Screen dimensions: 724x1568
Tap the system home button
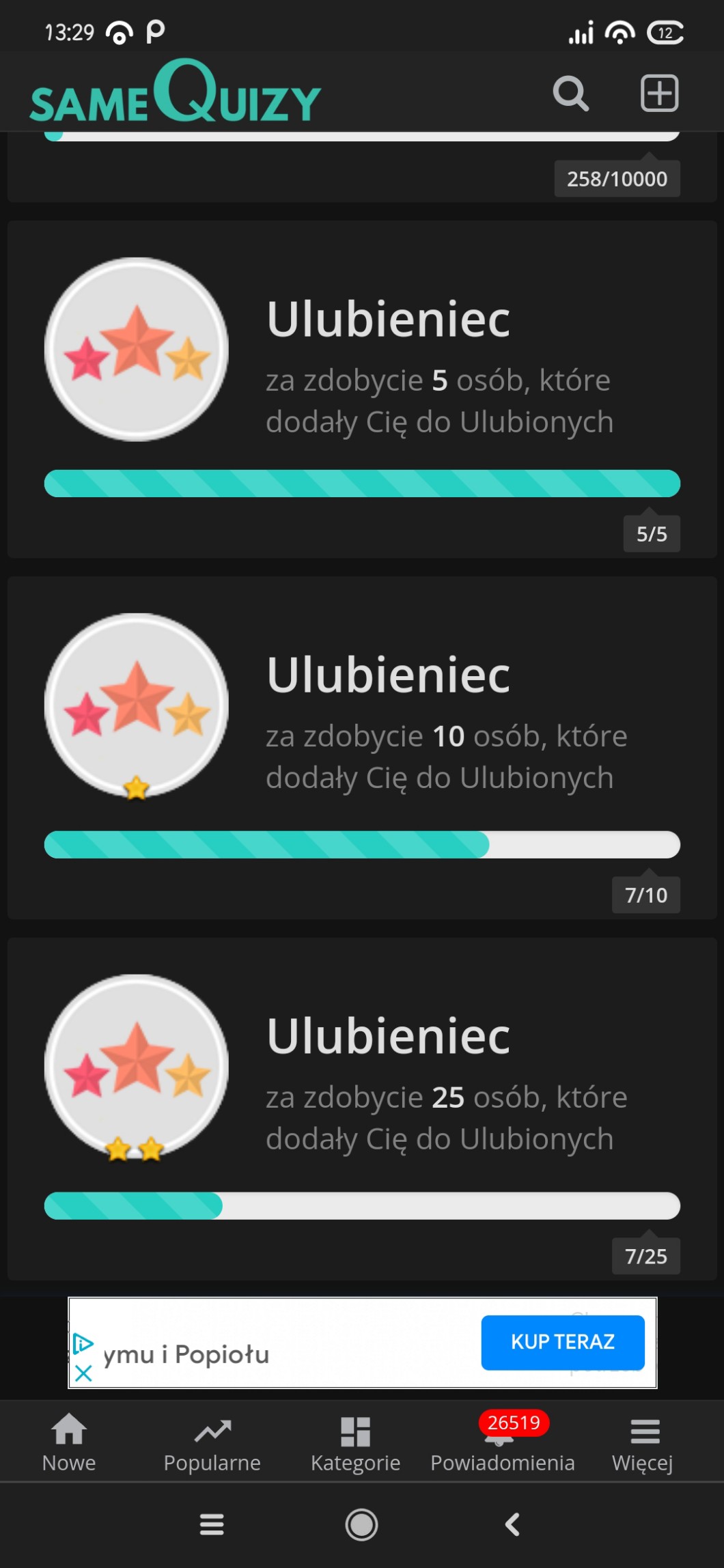coord(361,1524)
